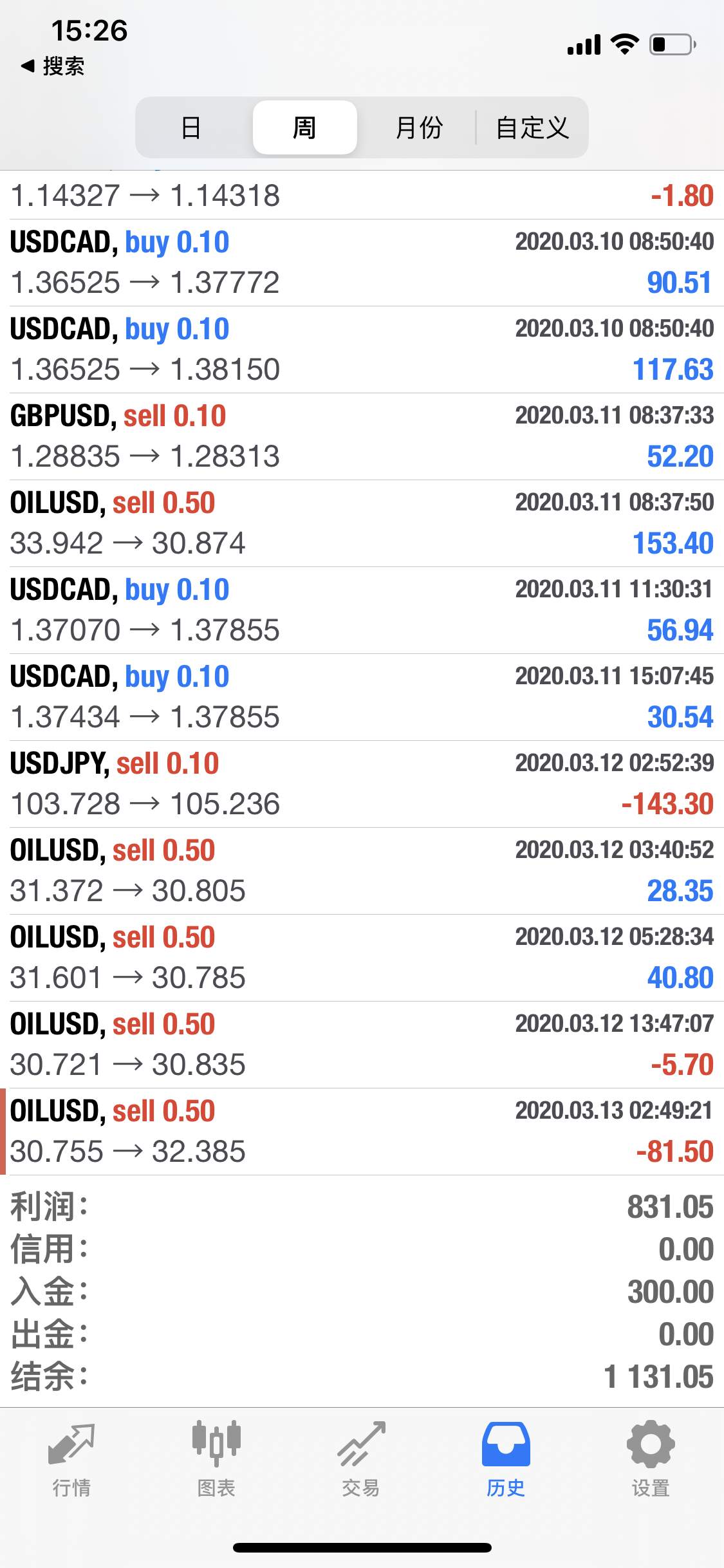Return to 搜索 via the back arrow

point(52,66)
